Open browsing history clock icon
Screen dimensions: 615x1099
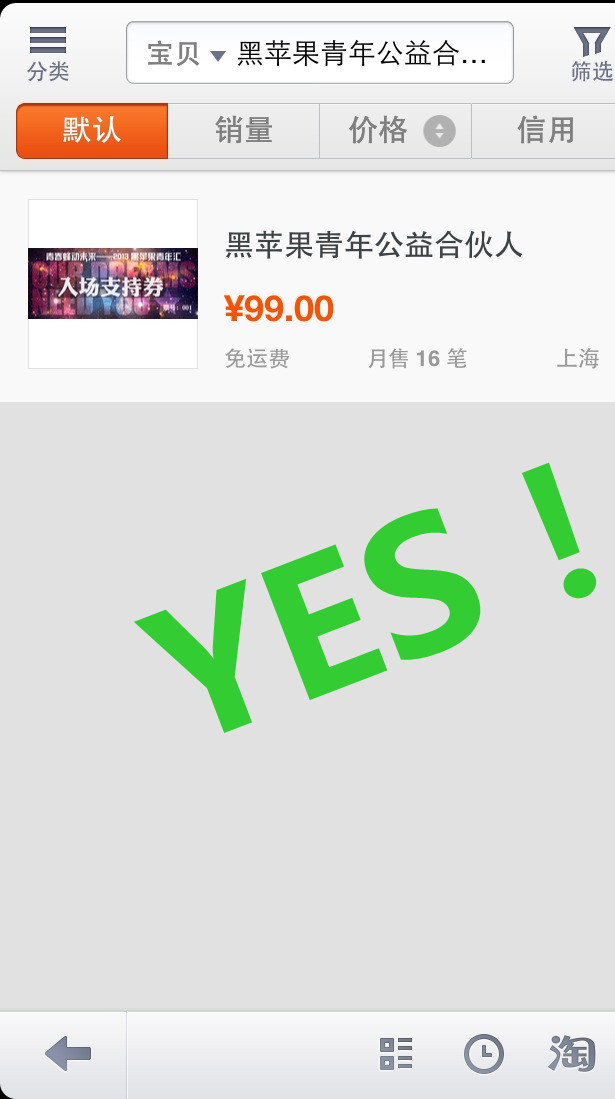484,1053
